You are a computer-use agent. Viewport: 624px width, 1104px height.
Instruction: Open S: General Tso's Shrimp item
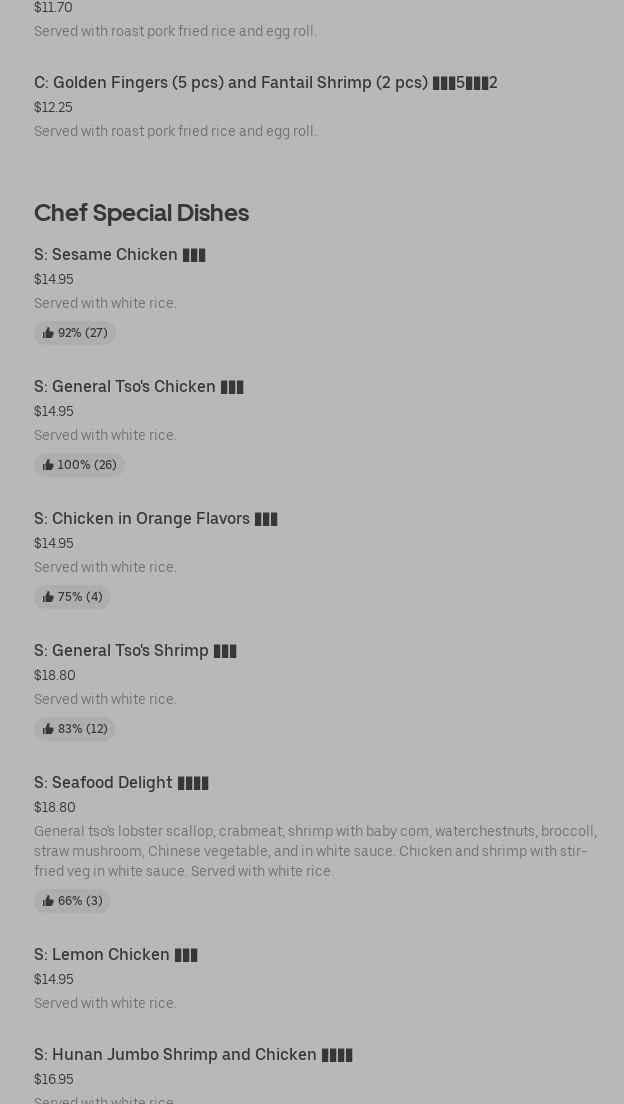pos(135,651)
